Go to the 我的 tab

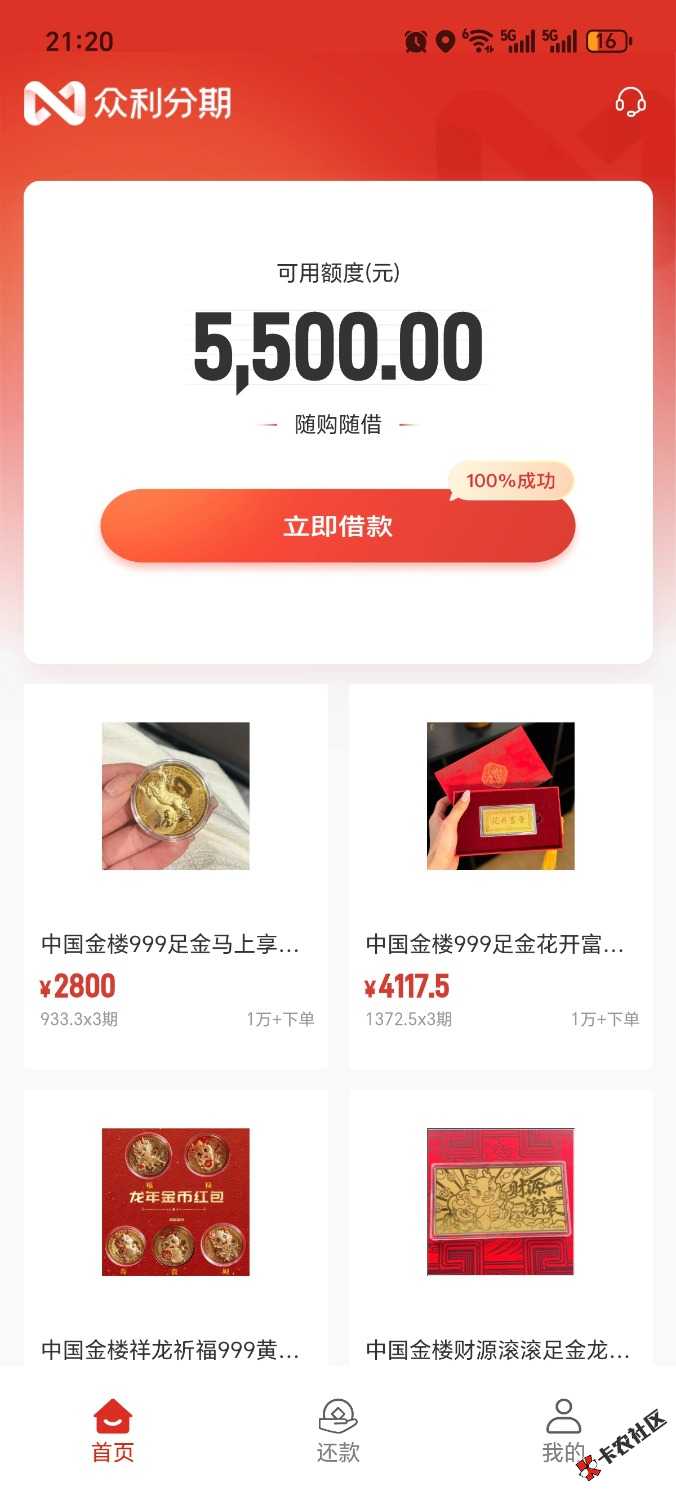point(563,1432)
